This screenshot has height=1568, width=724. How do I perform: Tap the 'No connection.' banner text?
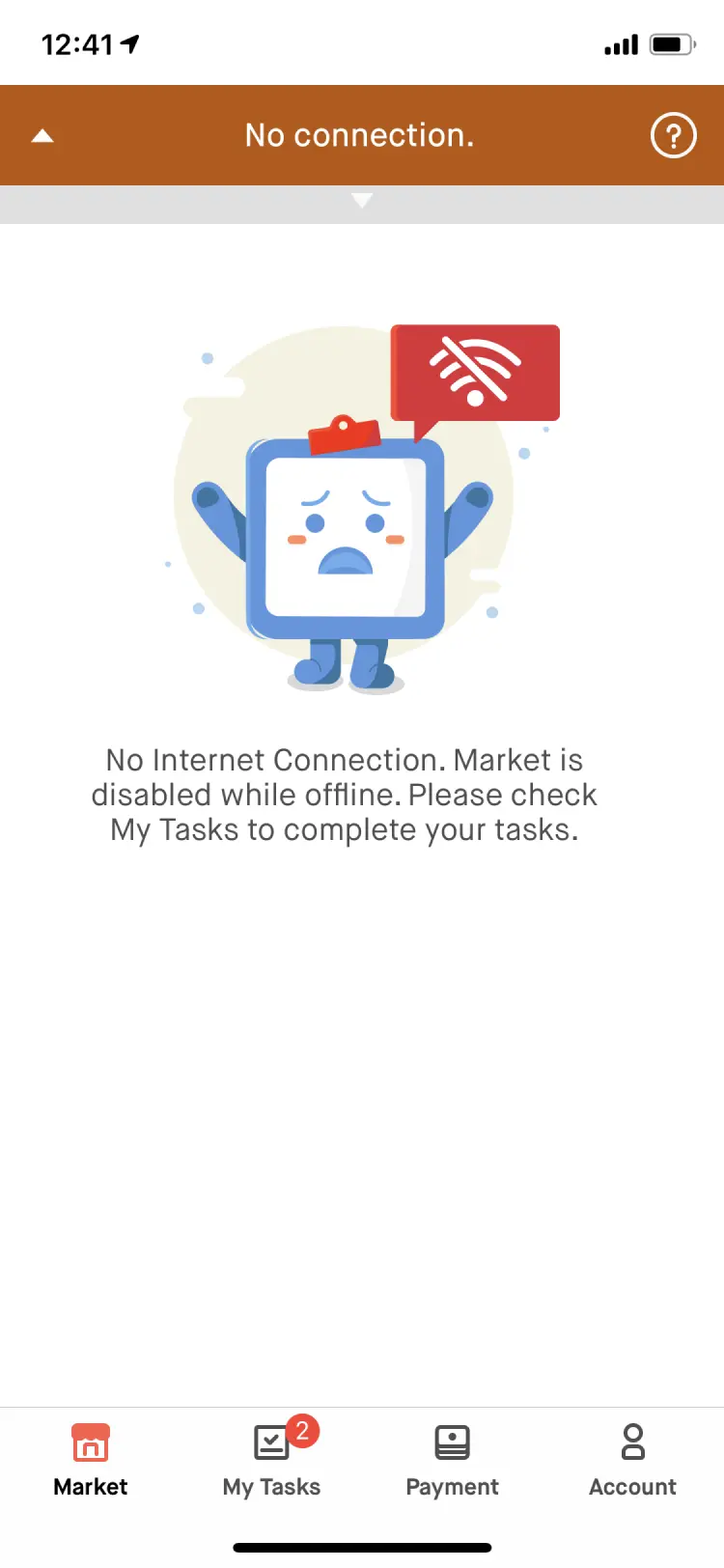pos(360,135)
